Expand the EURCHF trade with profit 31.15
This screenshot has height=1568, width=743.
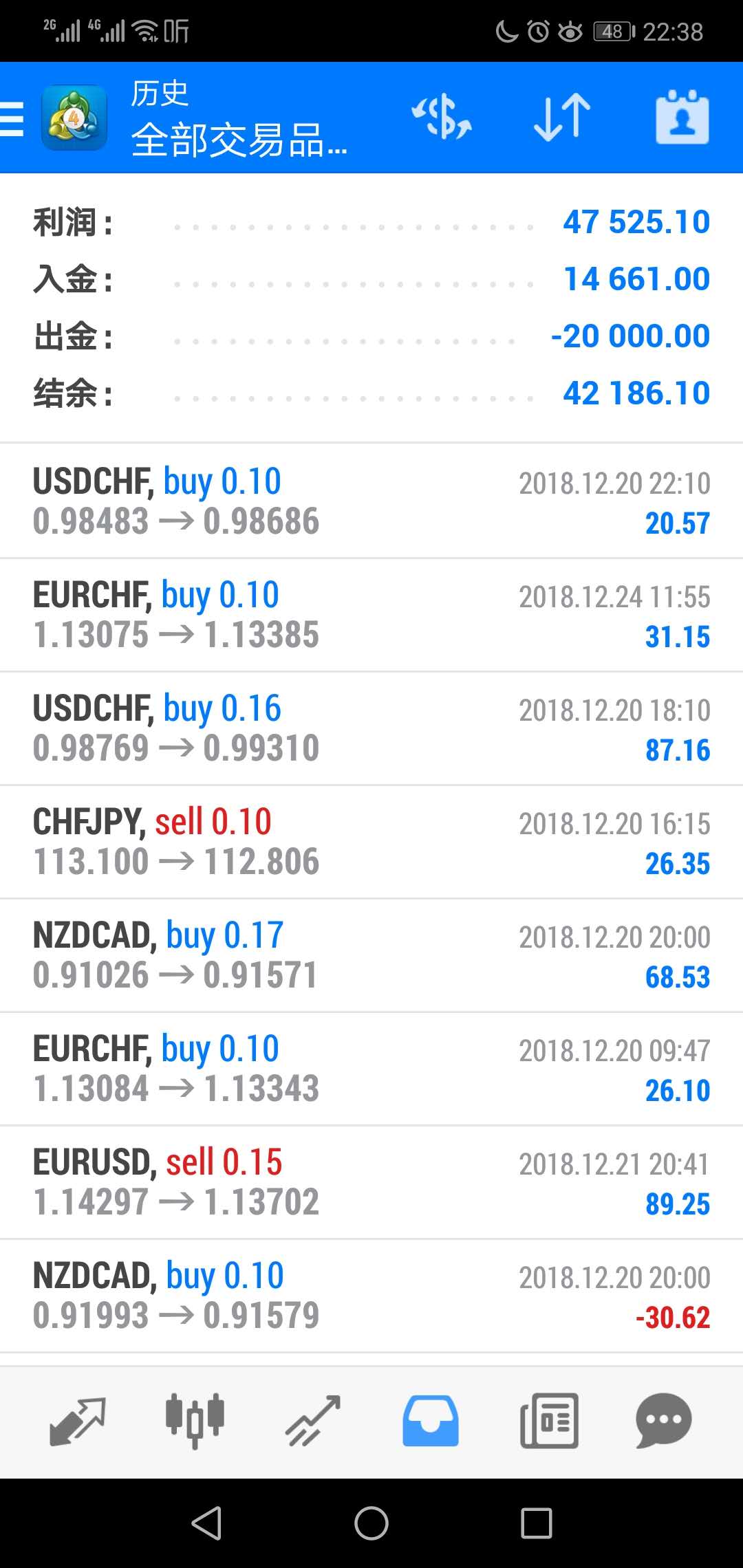point(371,615)
